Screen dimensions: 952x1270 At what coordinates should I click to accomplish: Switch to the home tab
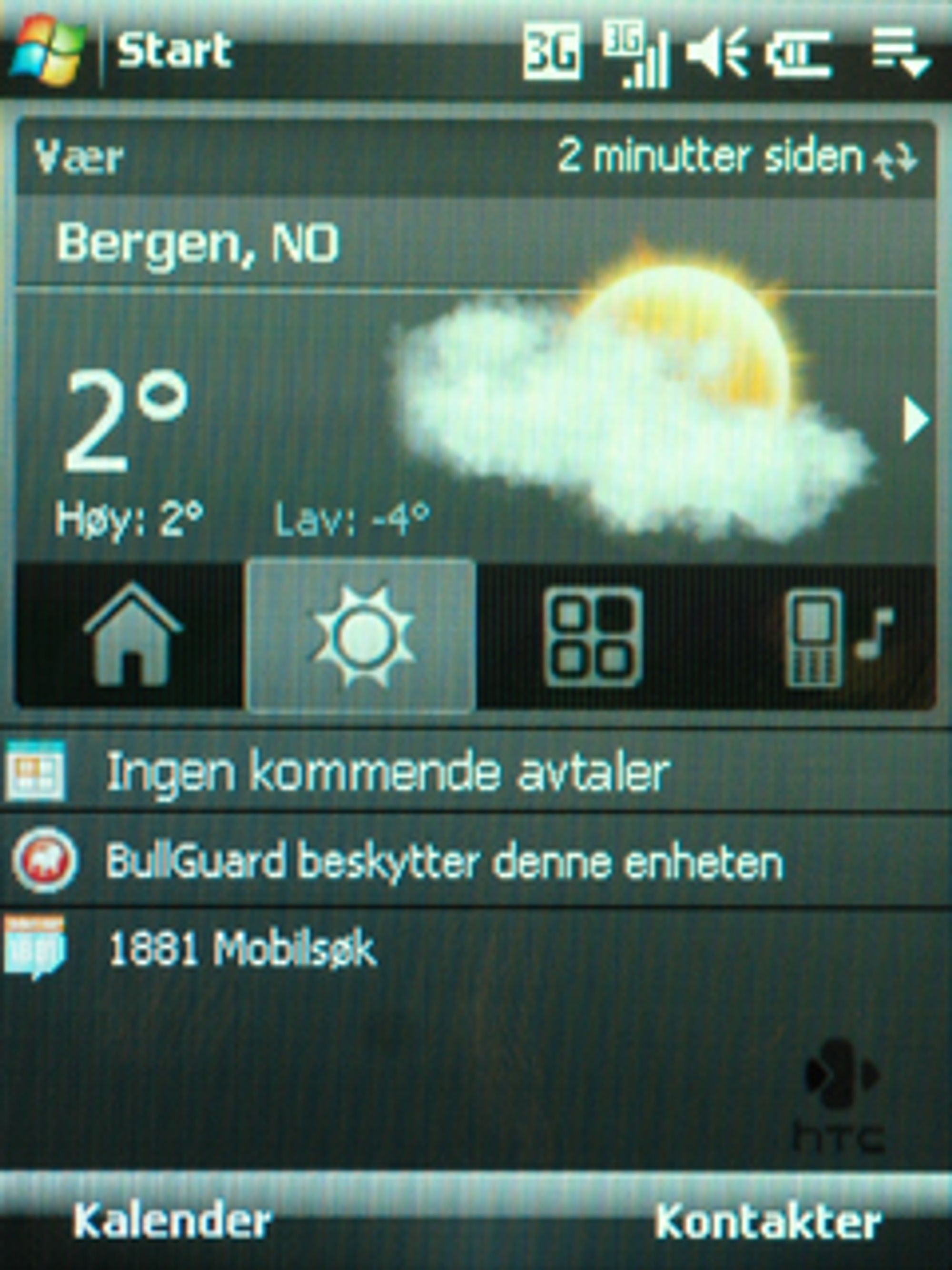click(x=132, y=636)
